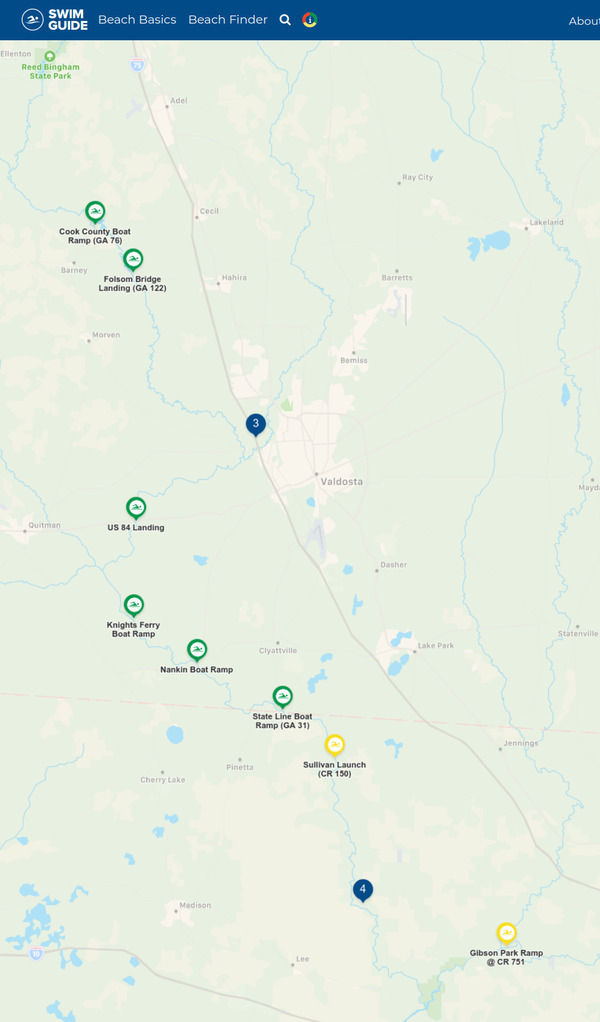Select Knights Ferry Boat Ramp marker
Image resolution: width=600 pixels, height=1022 pixels.
pos(134,606)
